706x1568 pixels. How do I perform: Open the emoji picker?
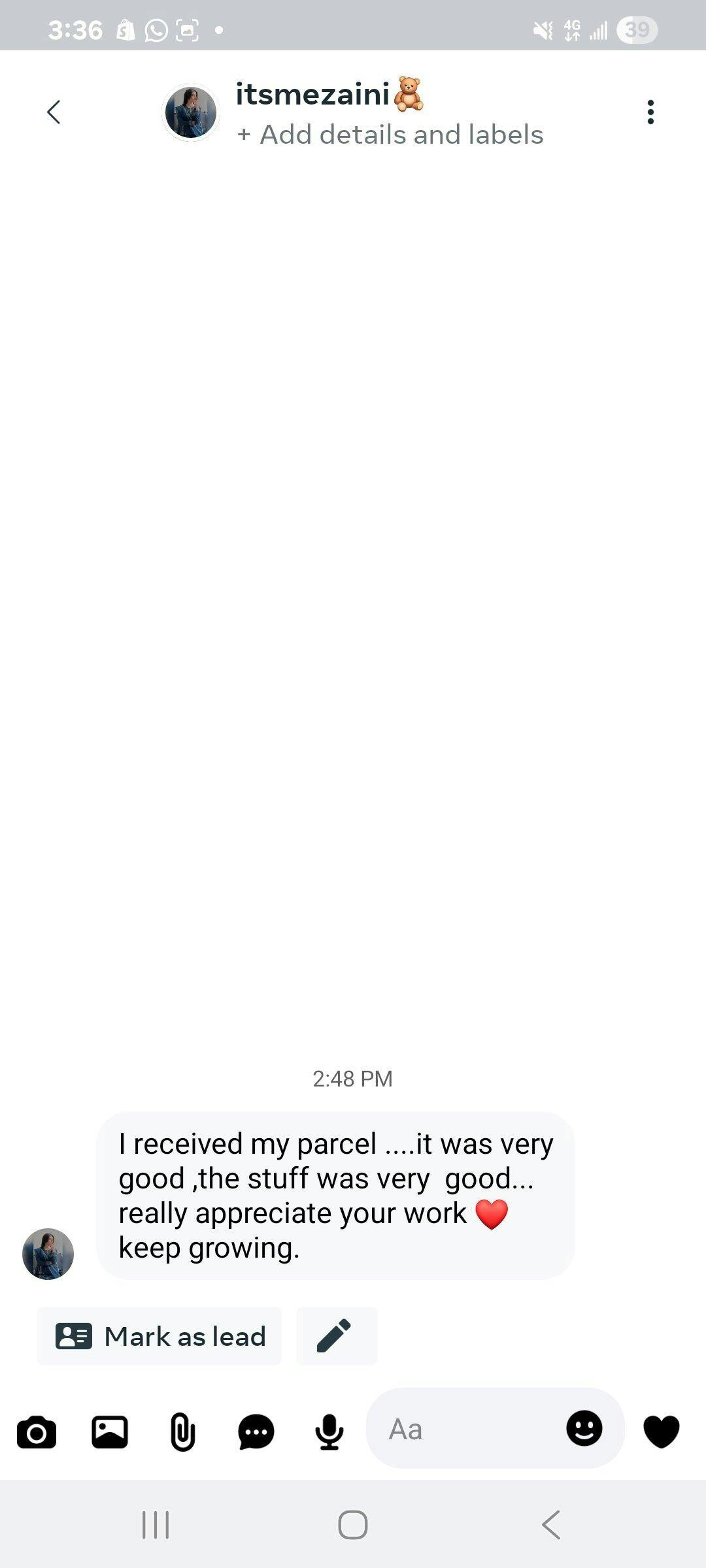[584, 1428]
